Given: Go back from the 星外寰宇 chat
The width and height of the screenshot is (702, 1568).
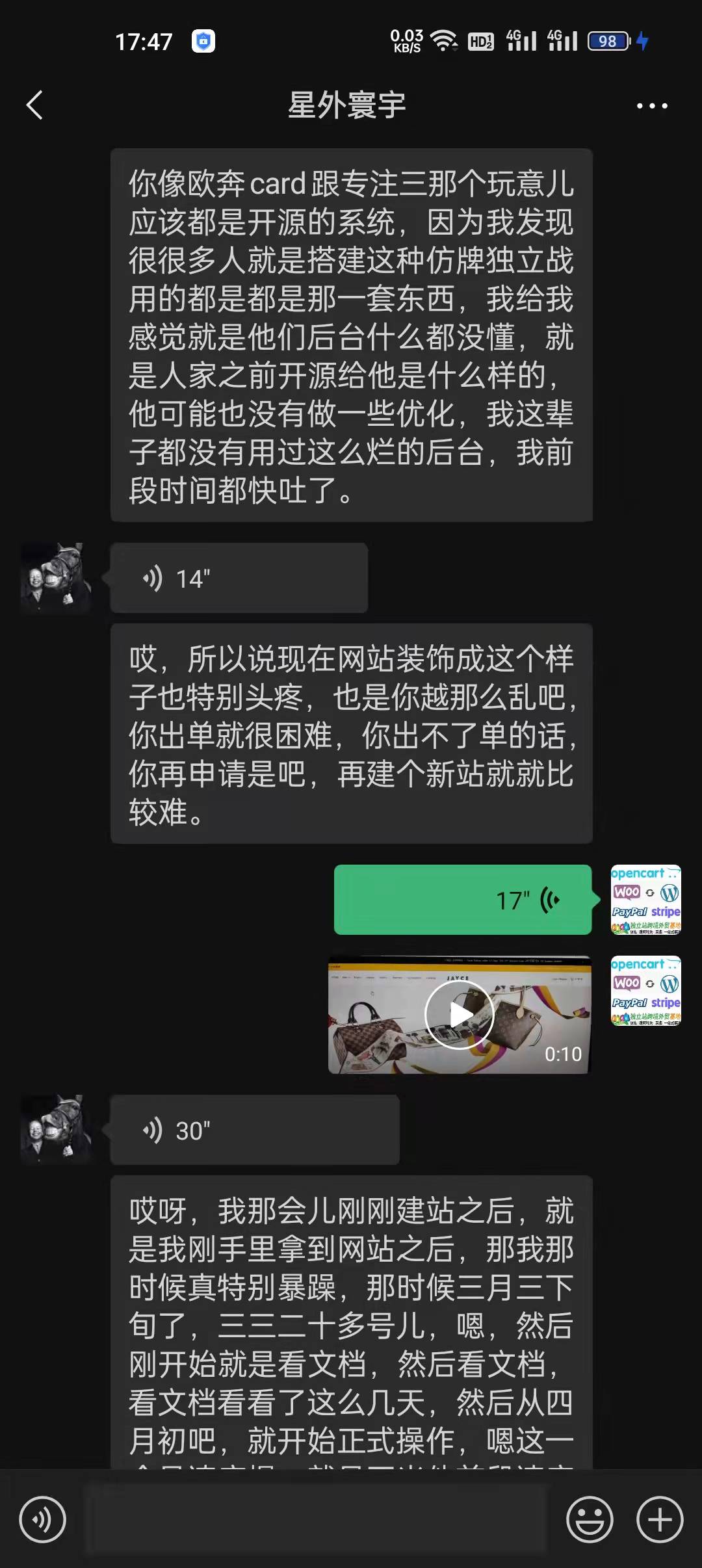Looking at the screenshot, I should (x=34, y=105).
